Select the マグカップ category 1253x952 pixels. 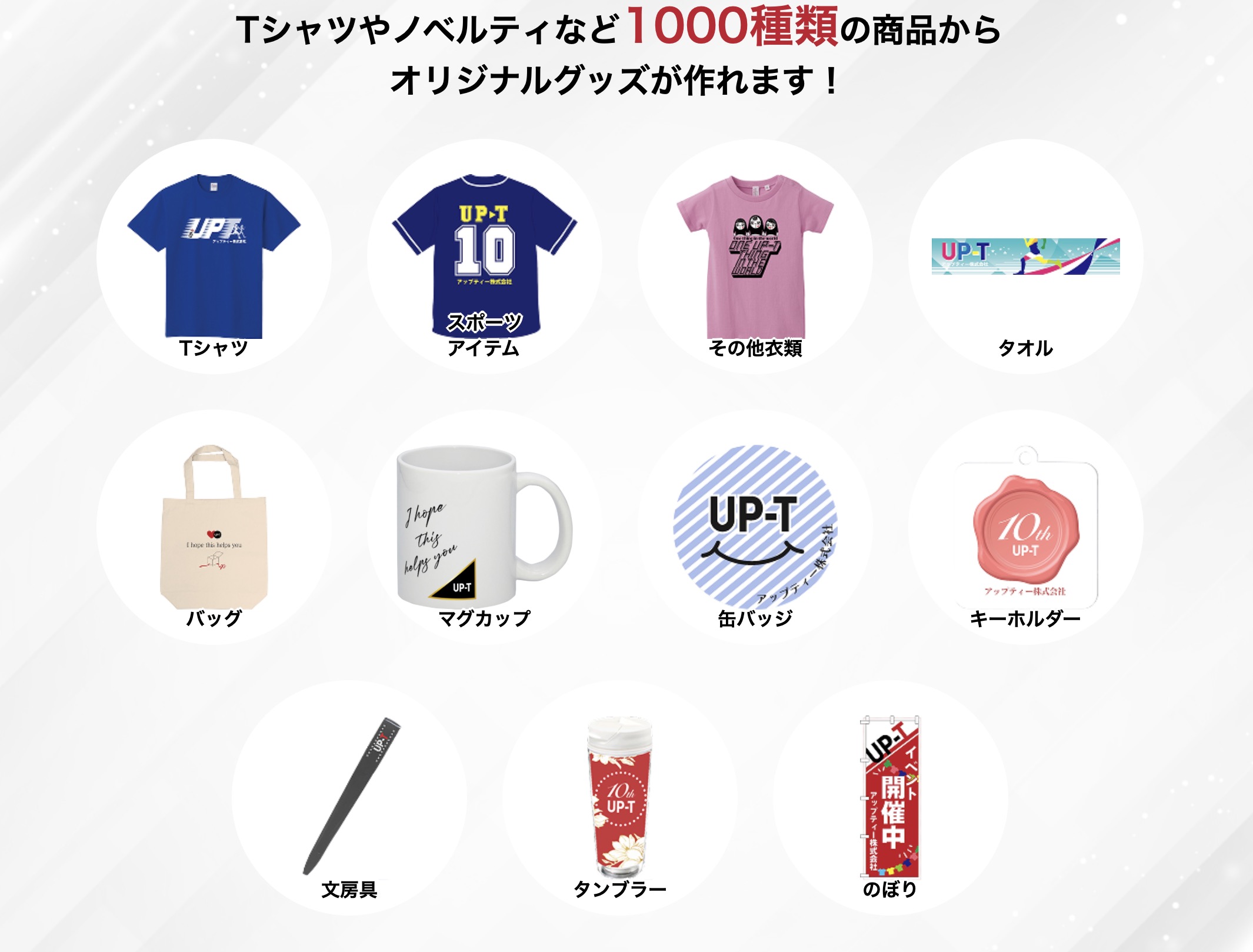(x=484, y=527)
